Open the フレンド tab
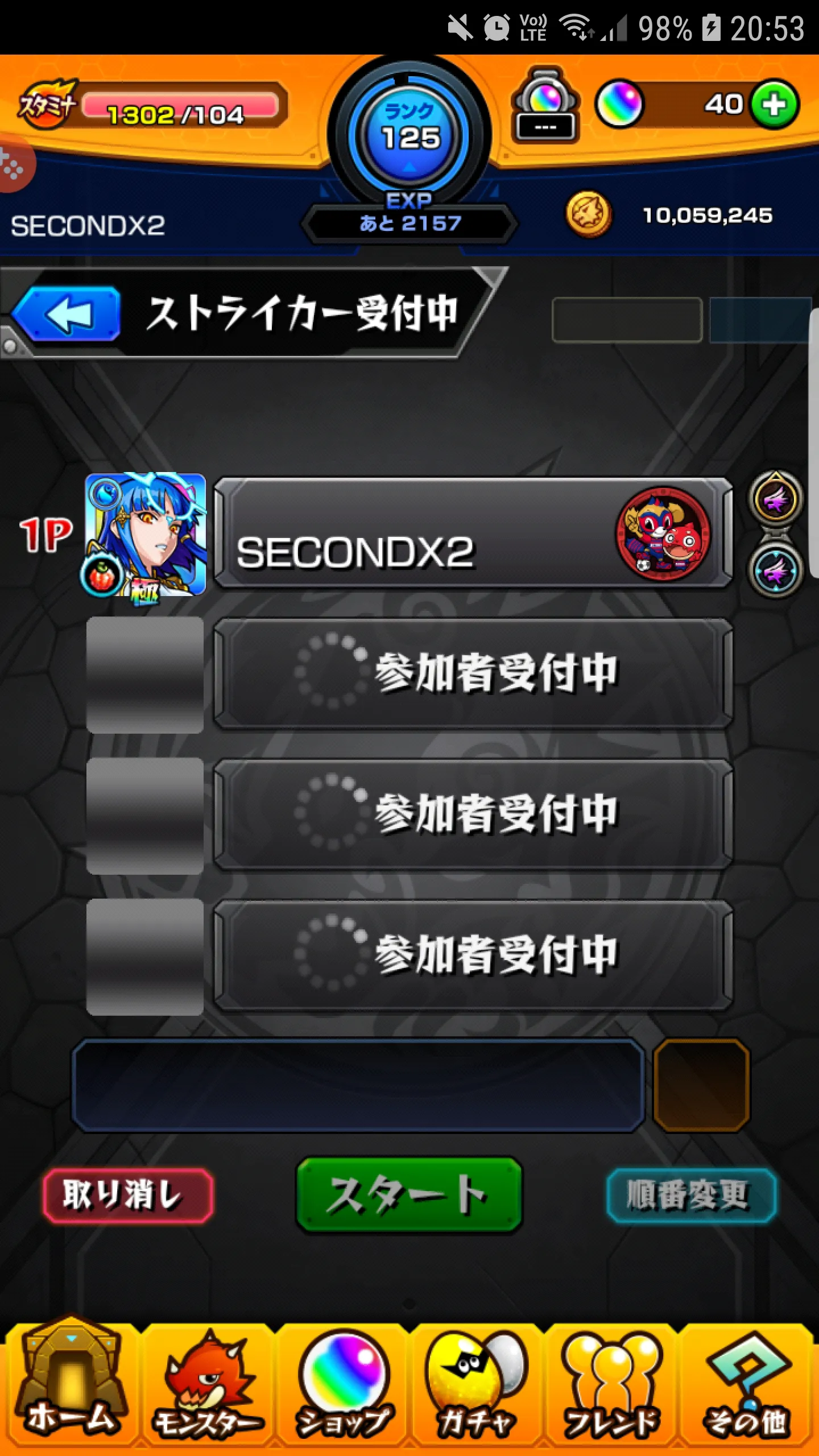 tap(612, 1387)
